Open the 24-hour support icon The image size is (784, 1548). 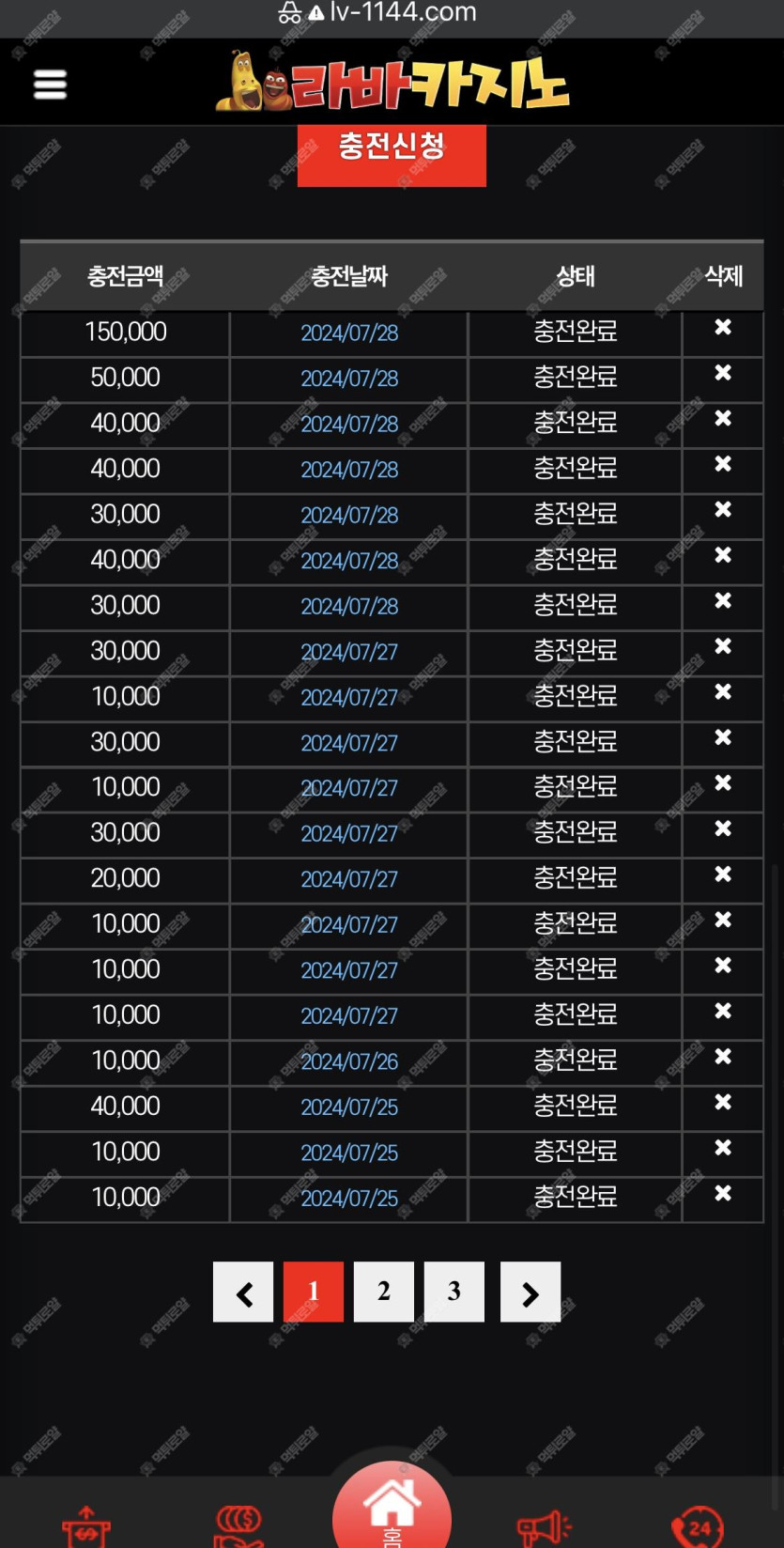point(698,1526)
